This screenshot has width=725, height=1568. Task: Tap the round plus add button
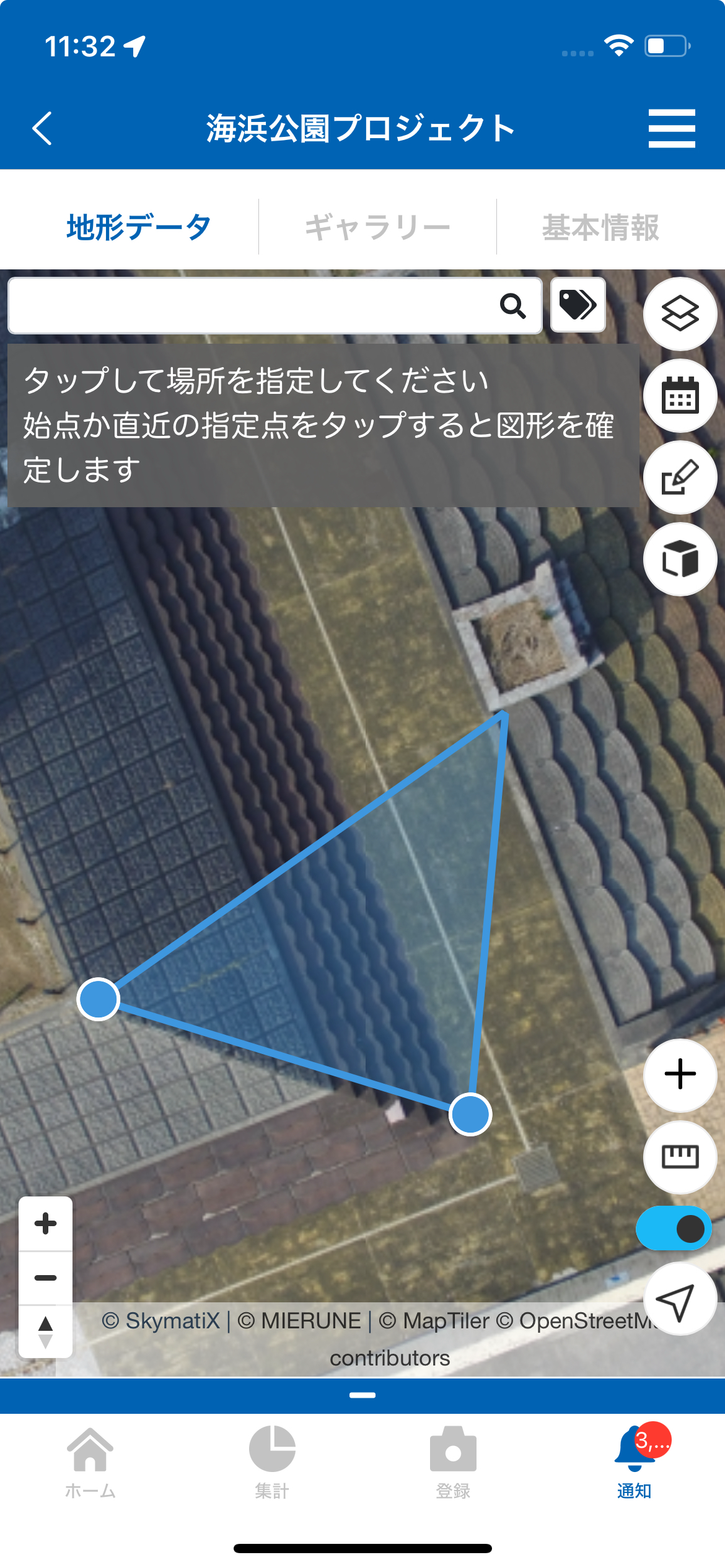680,1074
